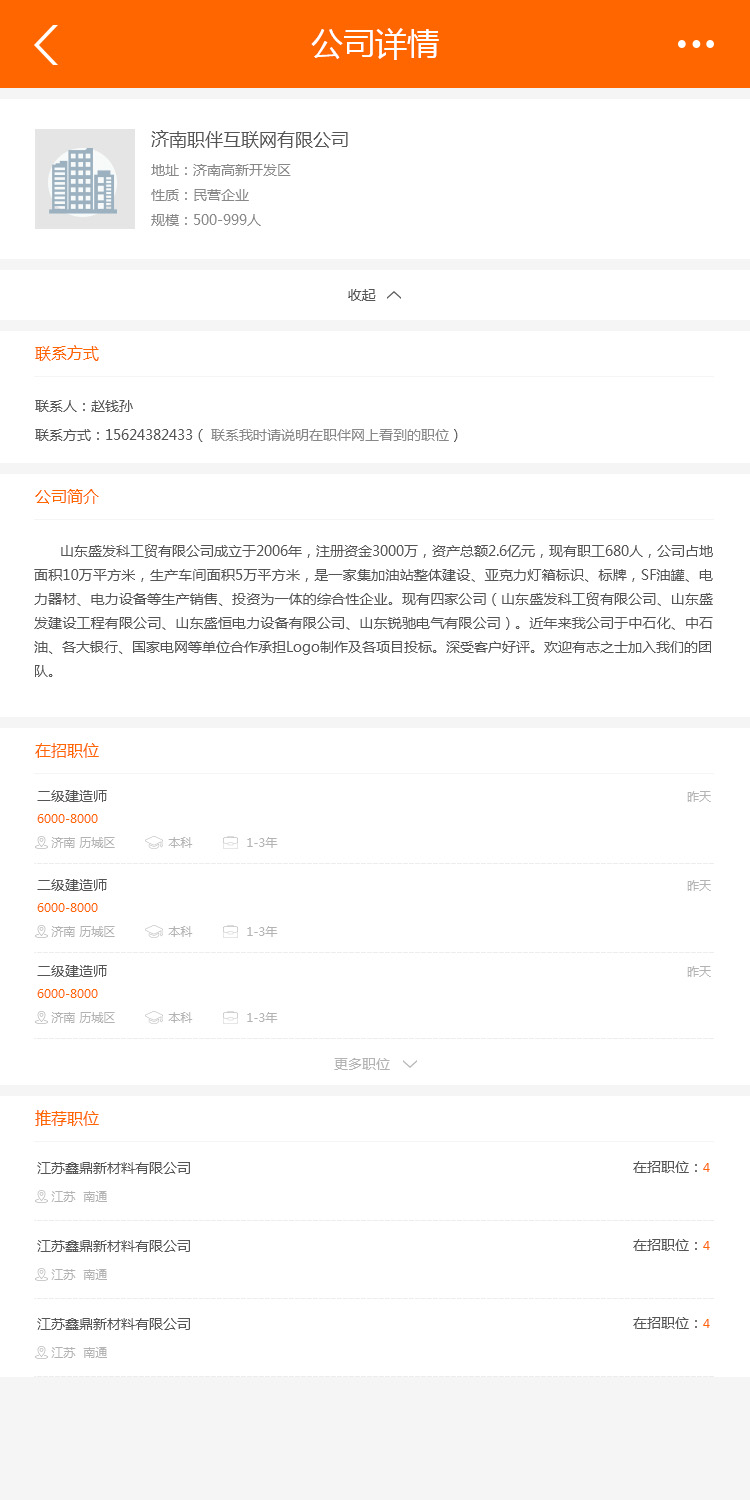Collapse company info with 收起

click(375, 295)
